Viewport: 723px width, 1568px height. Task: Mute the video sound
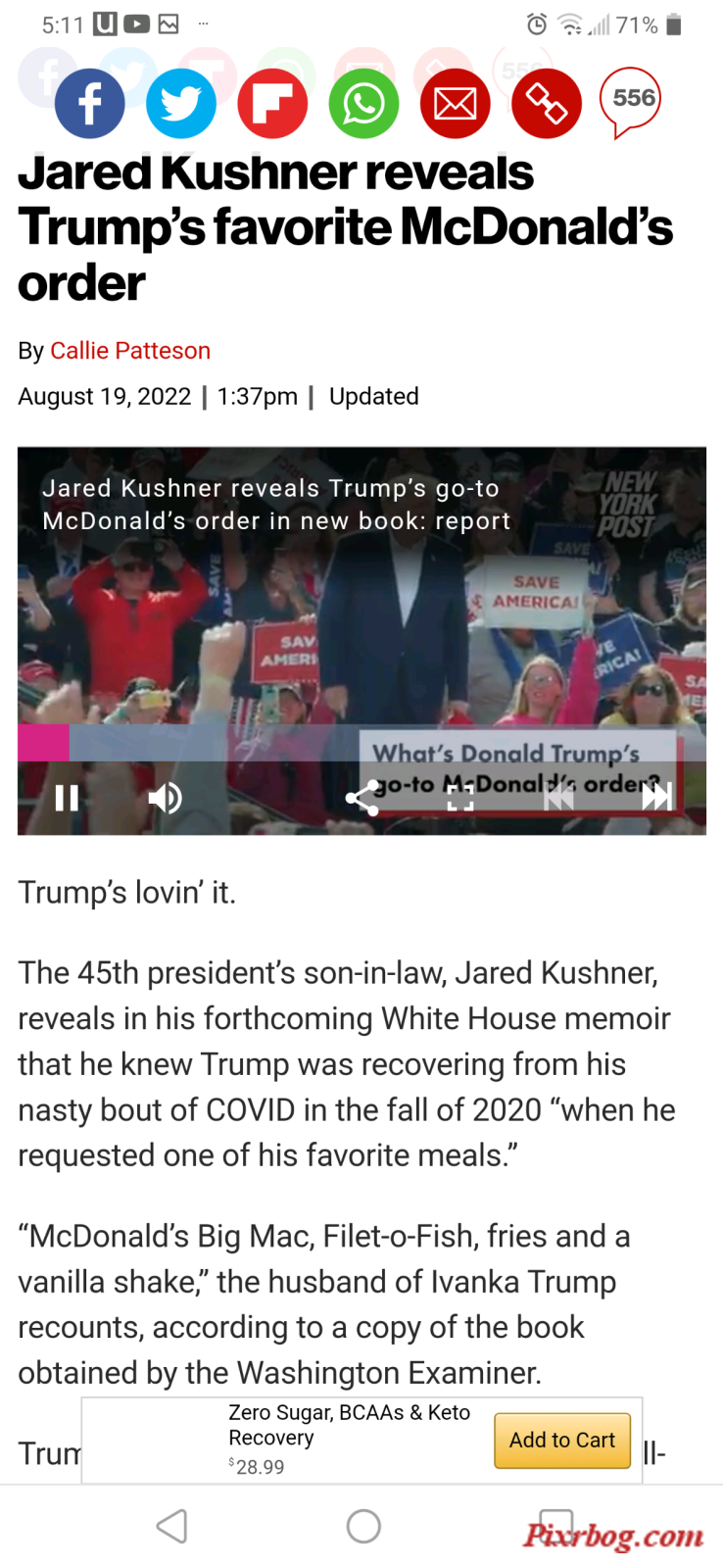point(165,799)
